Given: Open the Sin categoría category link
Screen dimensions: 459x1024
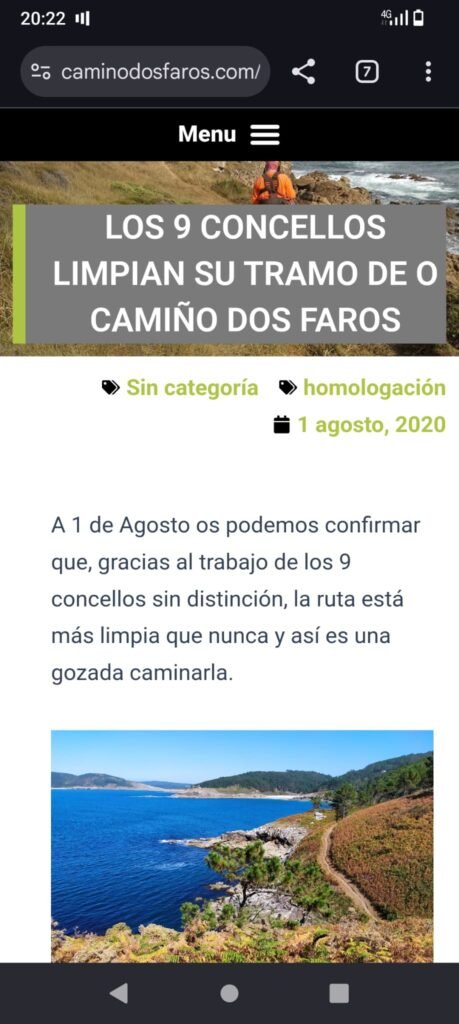Looking at the screenshot, I should 192,388.
